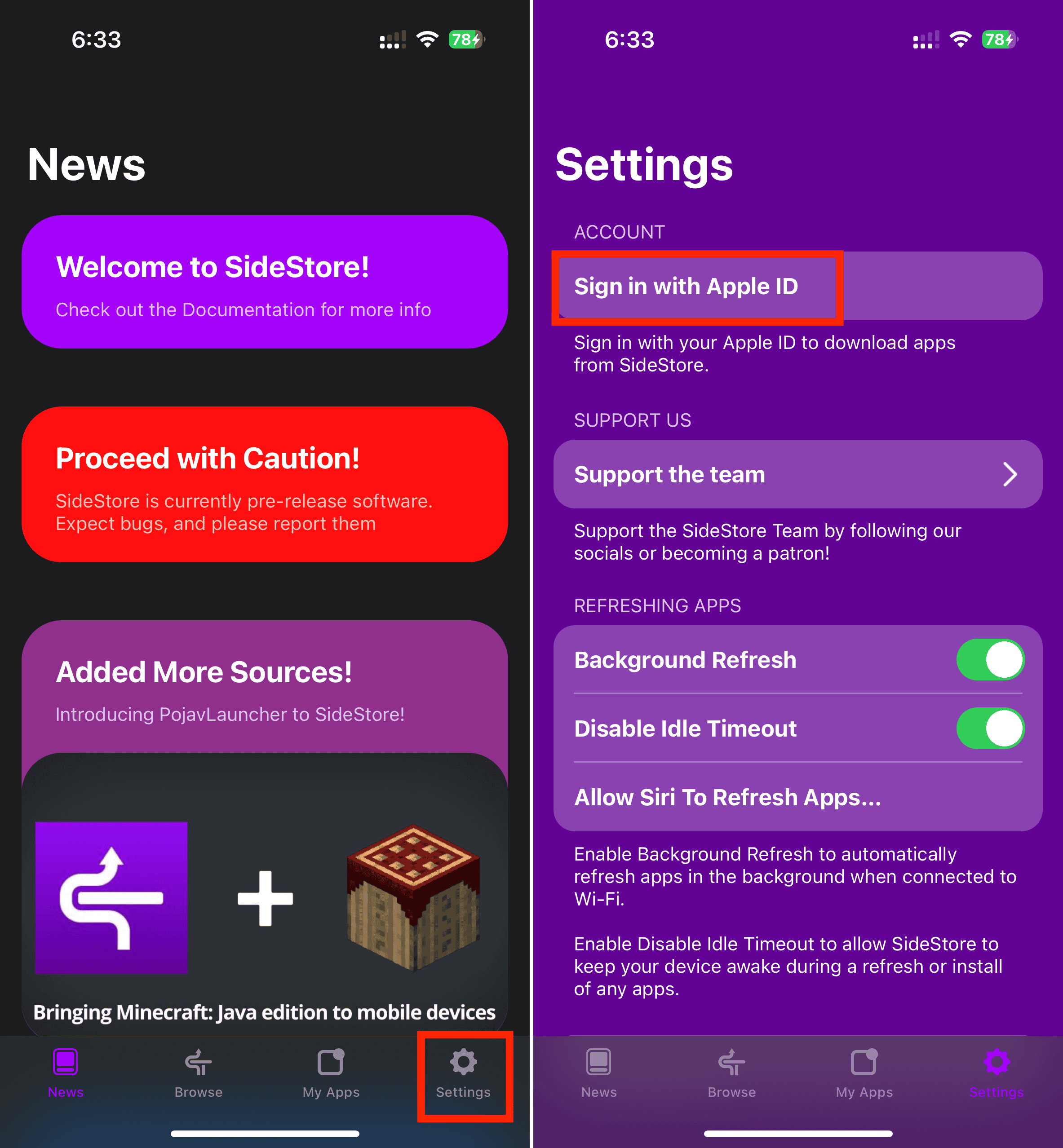
Task: Open My Apps tab on the News screen
Action: (x=331, y=1073)
